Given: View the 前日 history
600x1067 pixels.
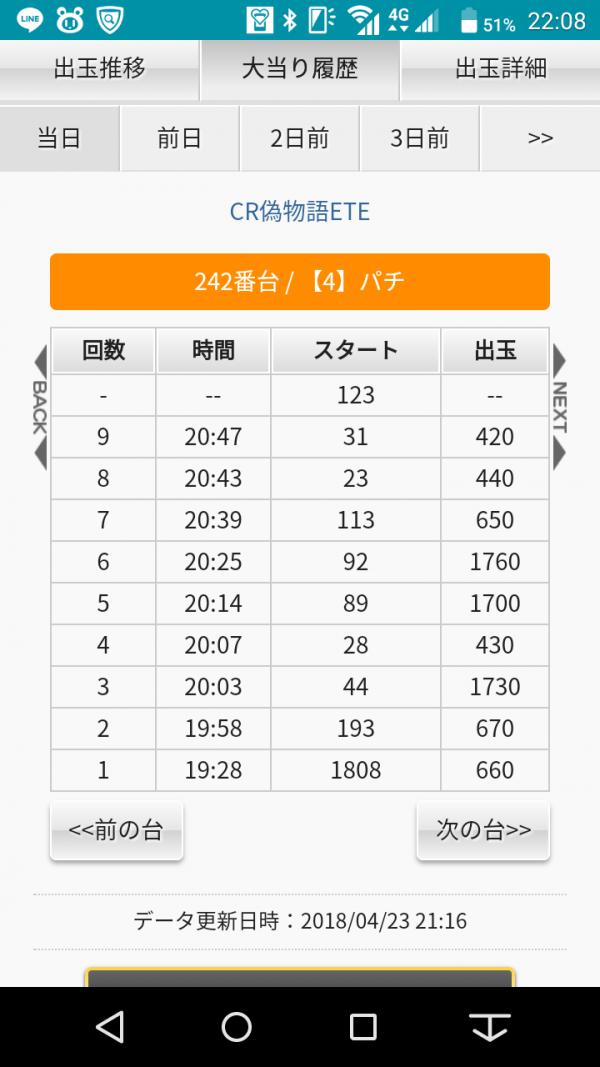Looking at the screenshot, I should click(x=180, y=139).
